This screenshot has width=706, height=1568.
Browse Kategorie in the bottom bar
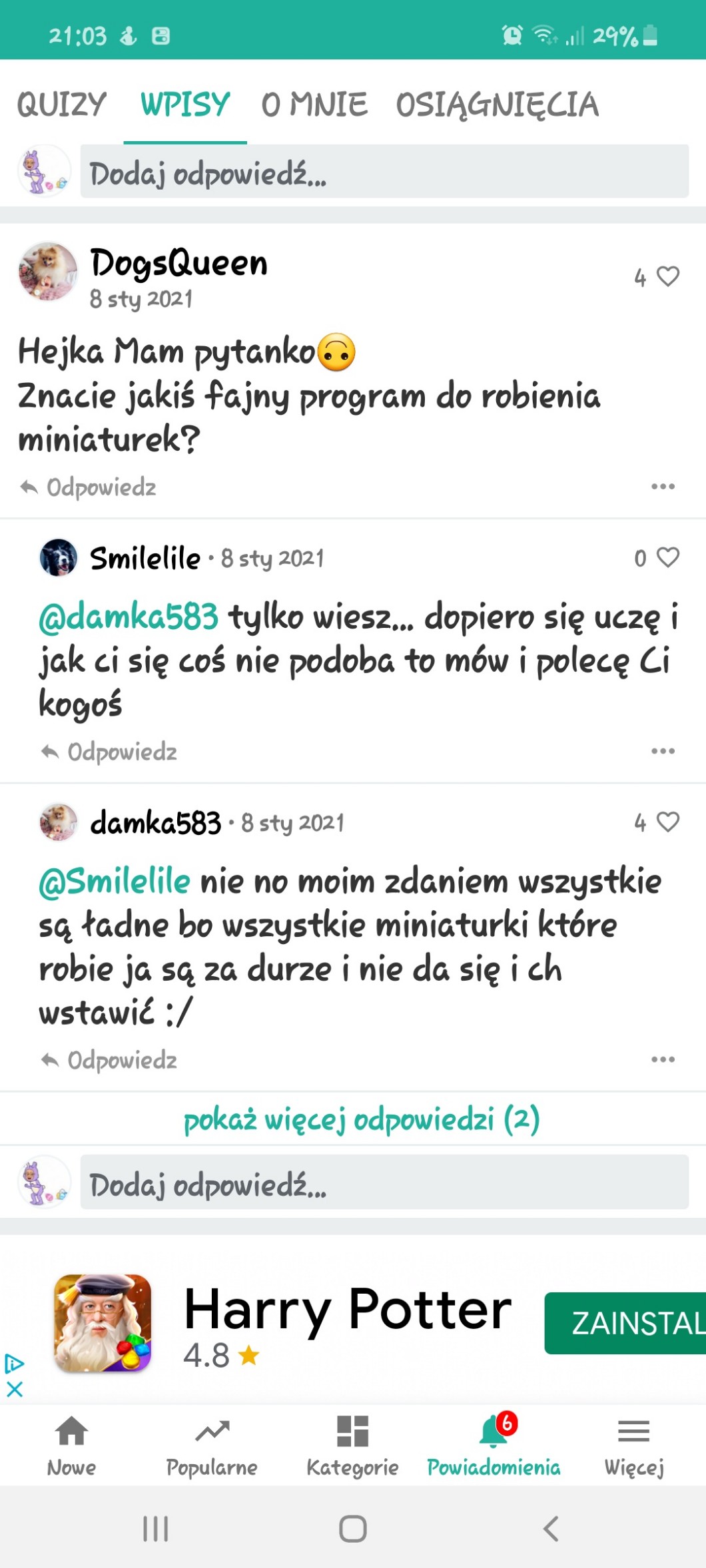(x=352, y=1446)
